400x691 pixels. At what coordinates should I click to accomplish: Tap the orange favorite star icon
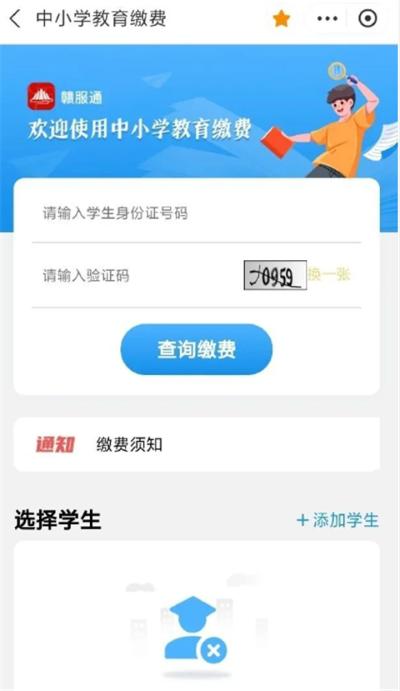(x=281, y=19)
